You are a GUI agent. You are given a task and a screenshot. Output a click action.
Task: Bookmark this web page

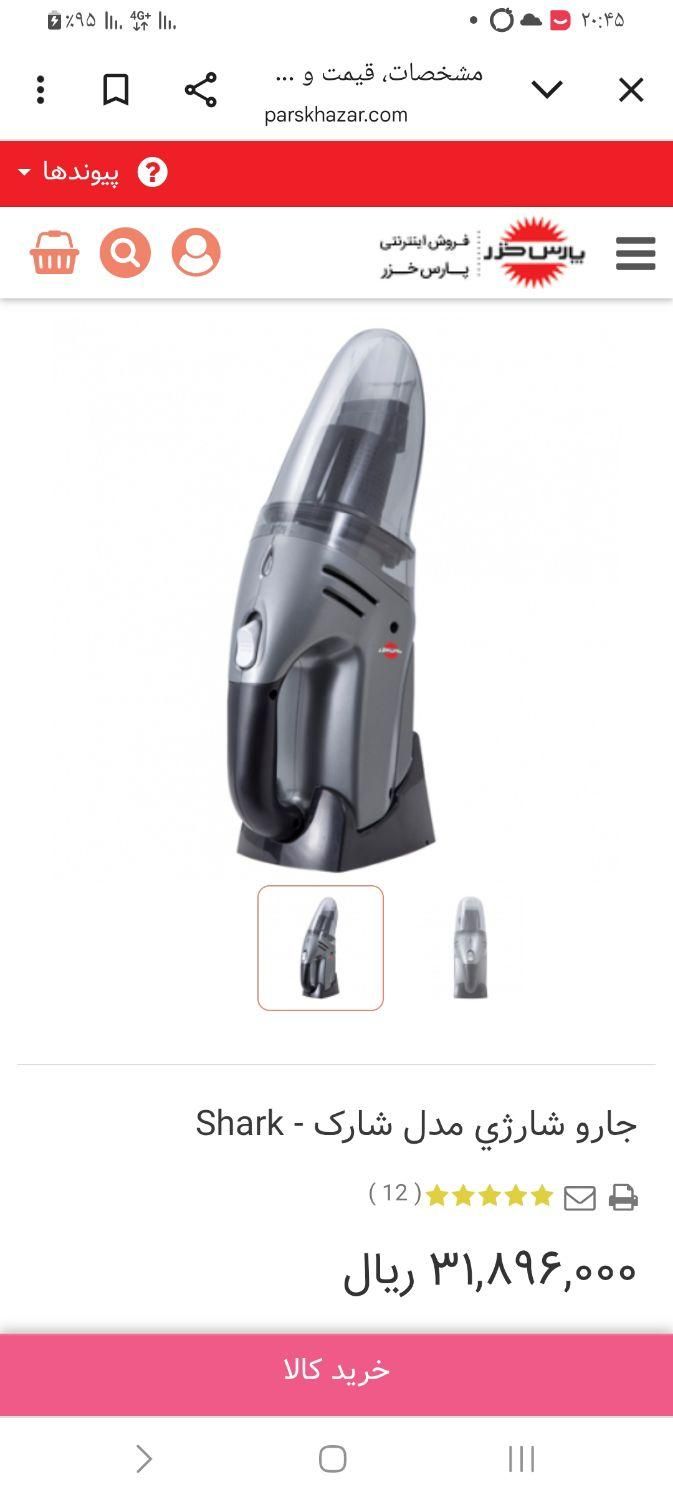(x=116, y=91)
